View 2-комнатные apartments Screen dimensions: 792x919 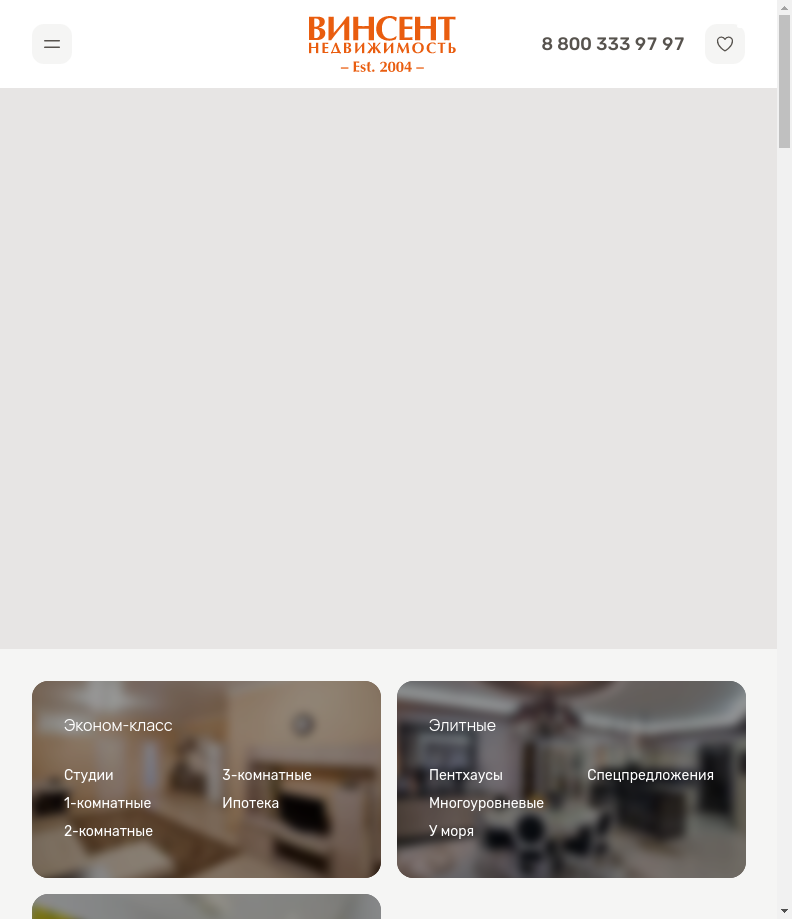(108, 831)
